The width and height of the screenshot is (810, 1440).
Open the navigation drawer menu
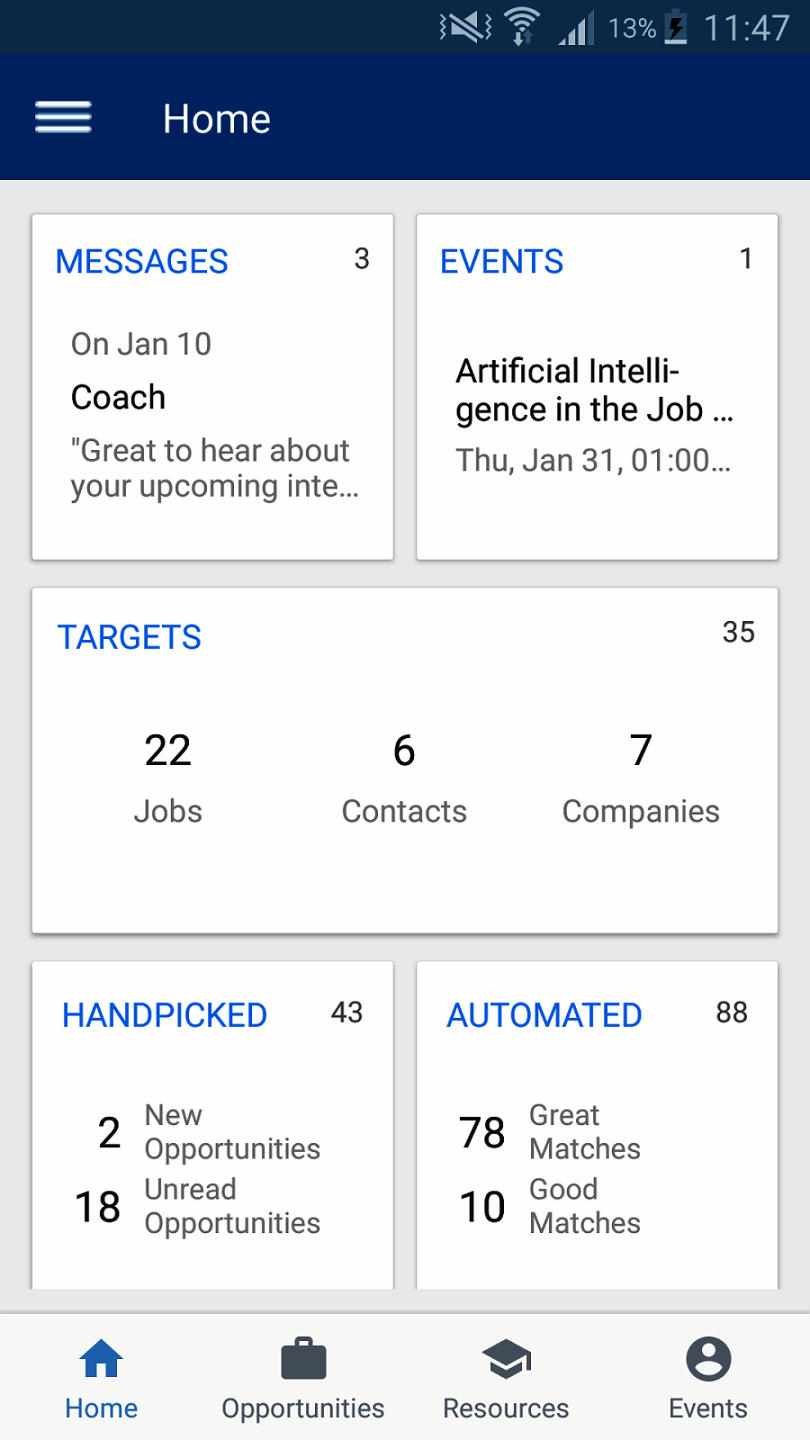(63, 117)
